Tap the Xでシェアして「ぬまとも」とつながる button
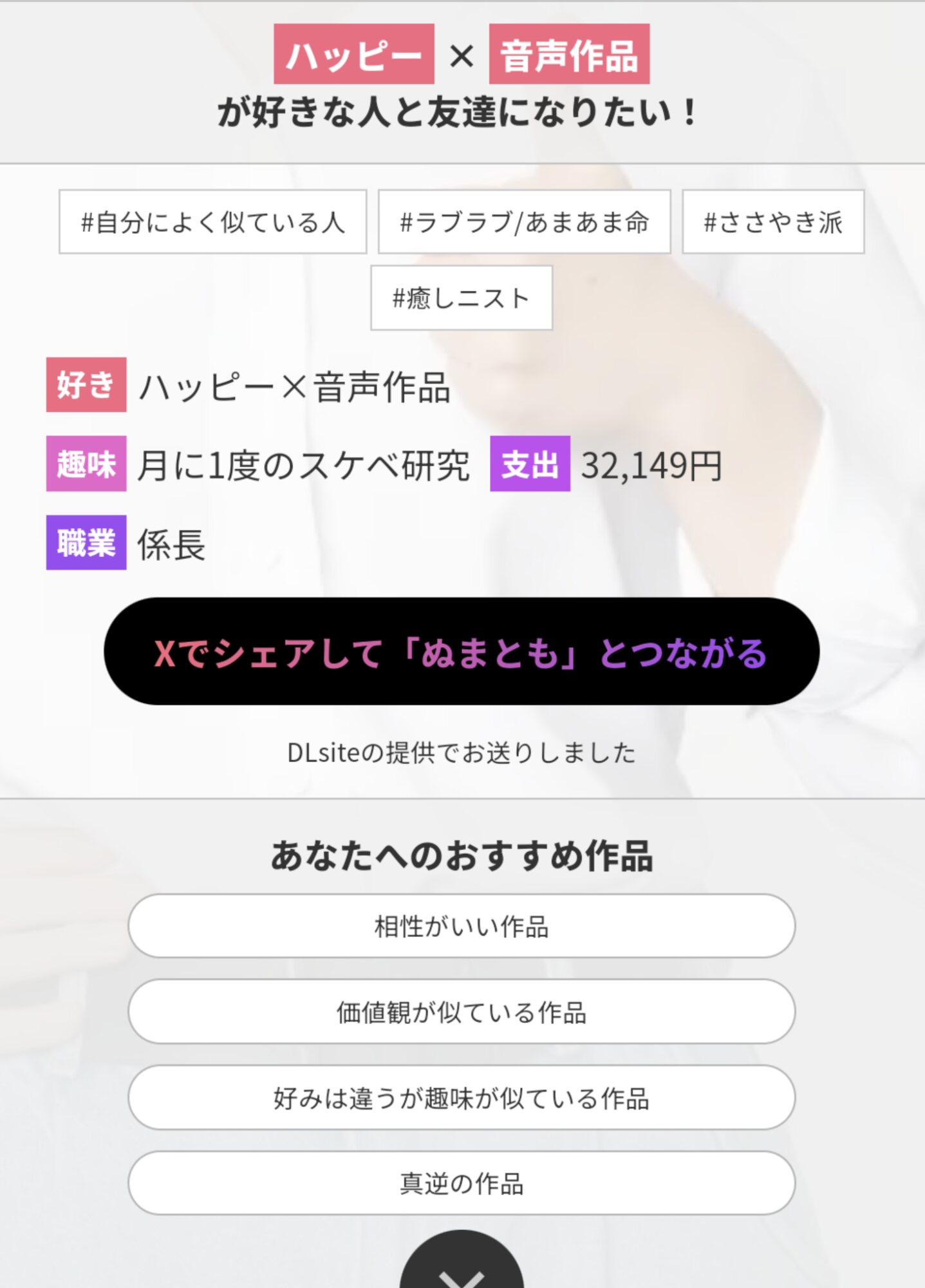 click(x=462, y=651)
